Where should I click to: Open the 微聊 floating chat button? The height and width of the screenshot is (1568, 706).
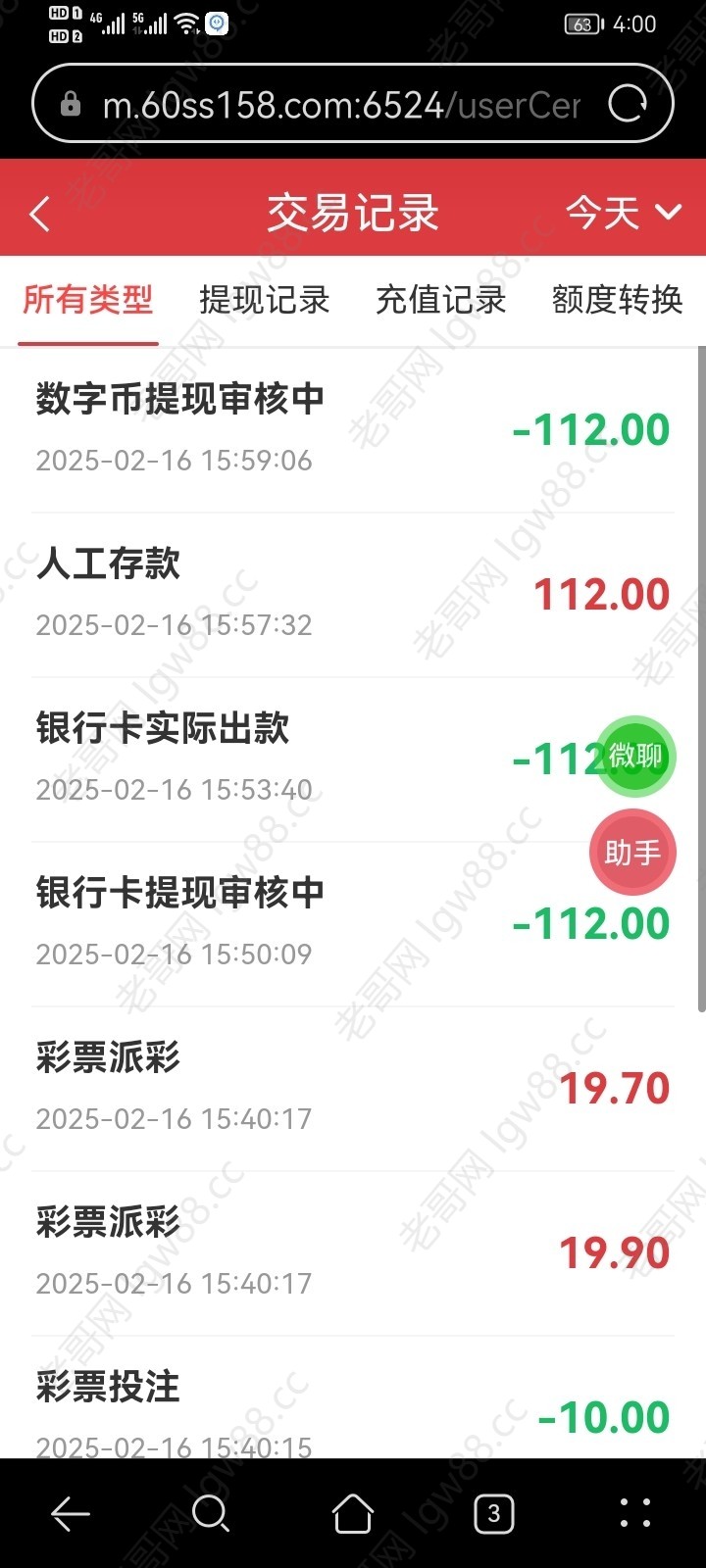[635, 756]
